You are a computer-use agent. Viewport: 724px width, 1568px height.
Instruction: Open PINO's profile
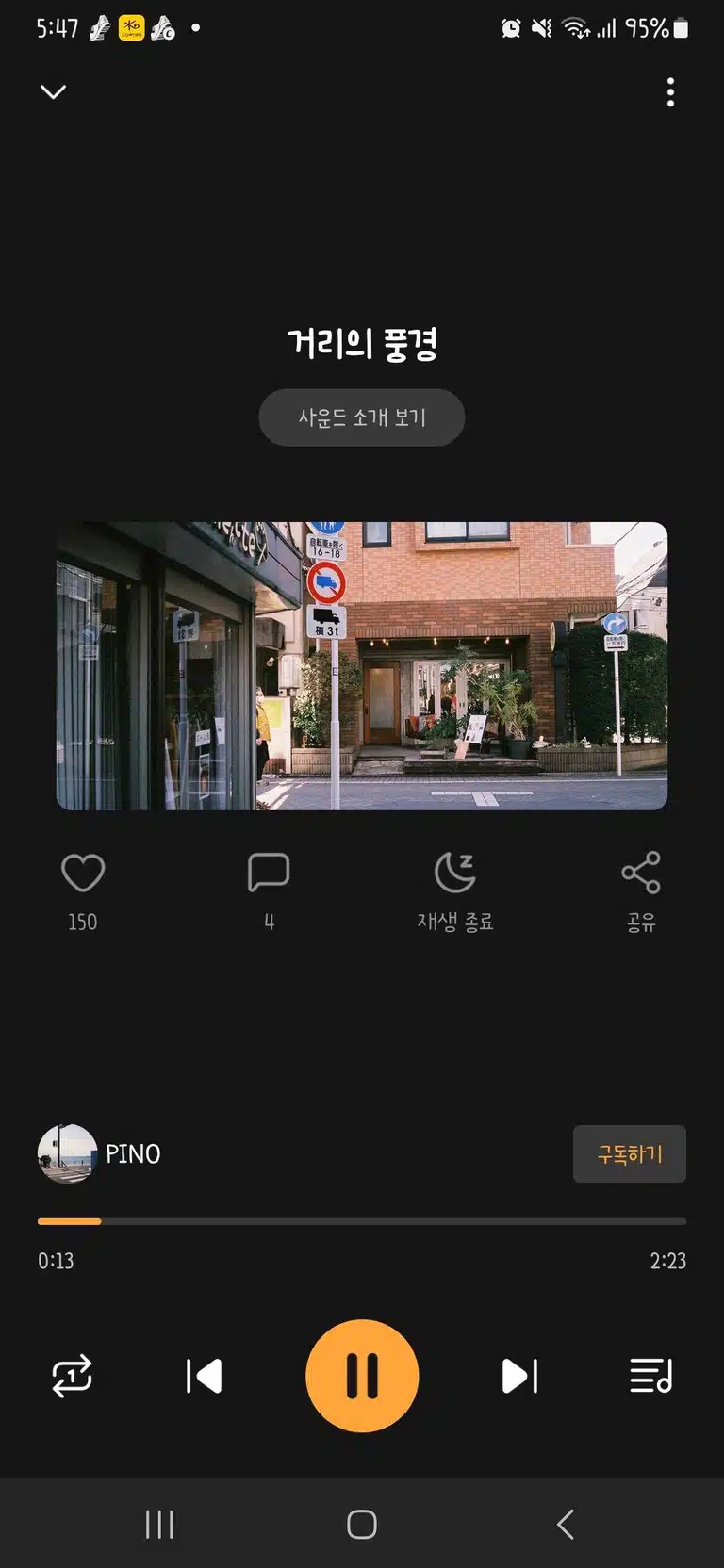pos(100,1153)
